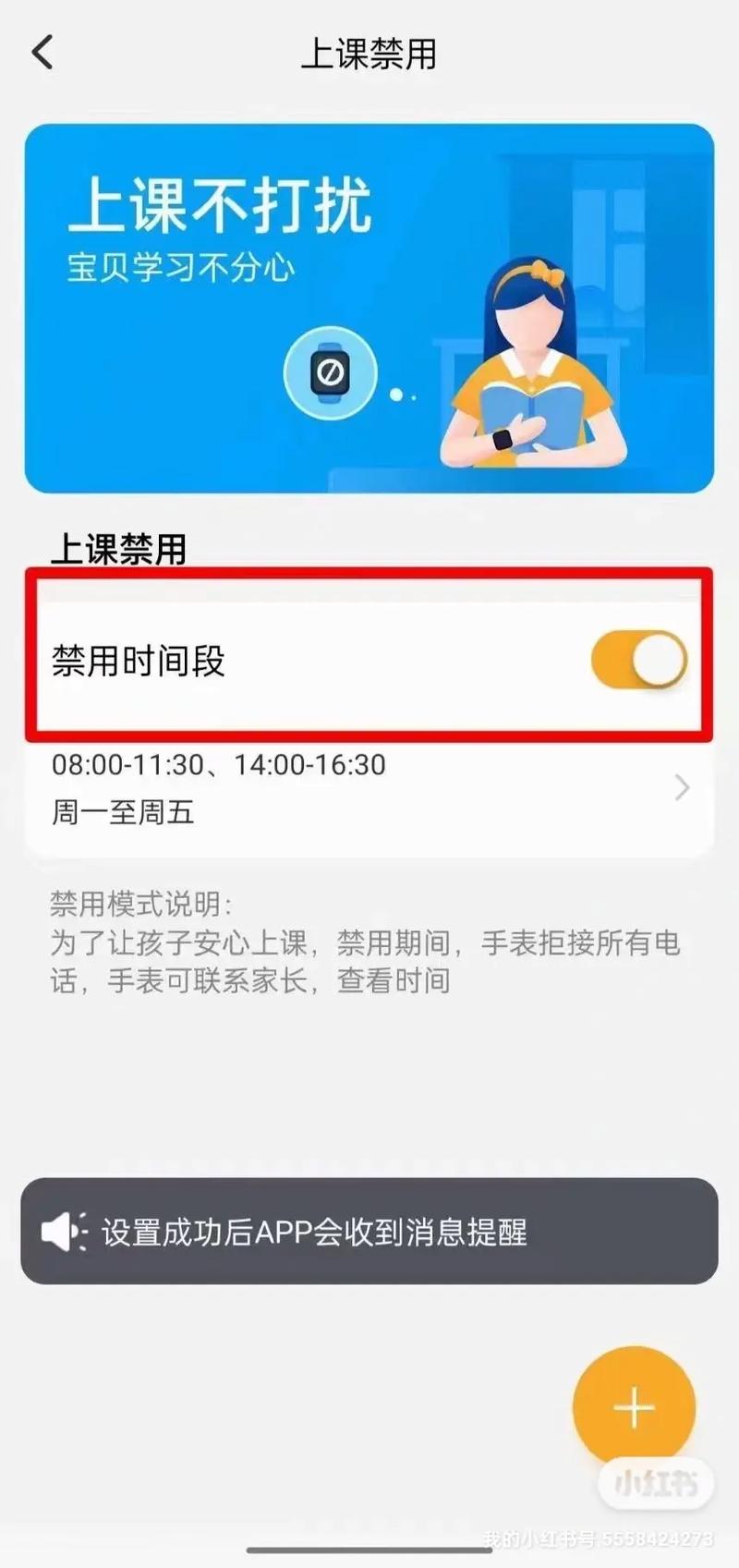Go back from the 上课禁用 page

point(42,53)
